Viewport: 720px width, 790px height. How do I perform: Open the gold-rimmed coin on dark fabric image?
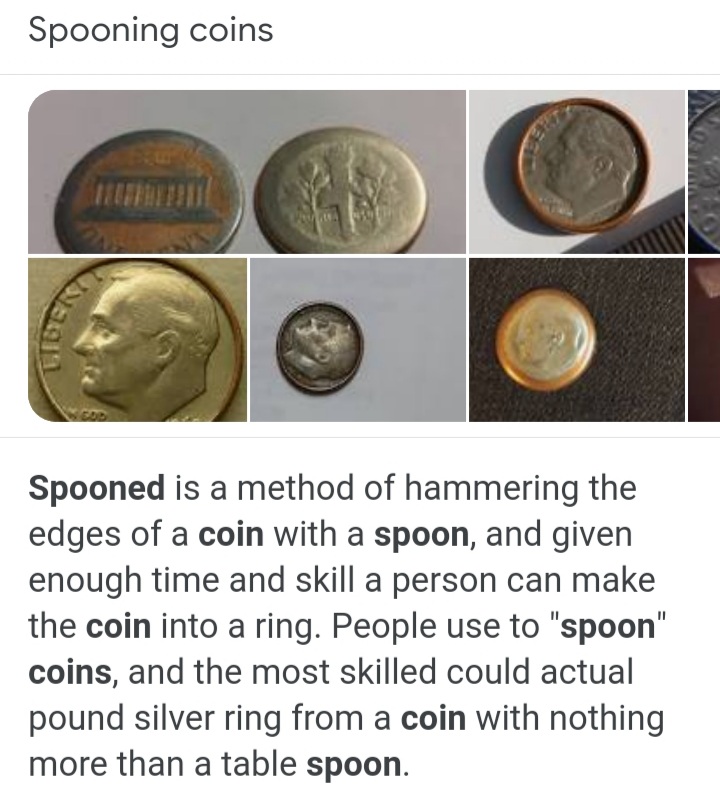[x=576, y=339]
